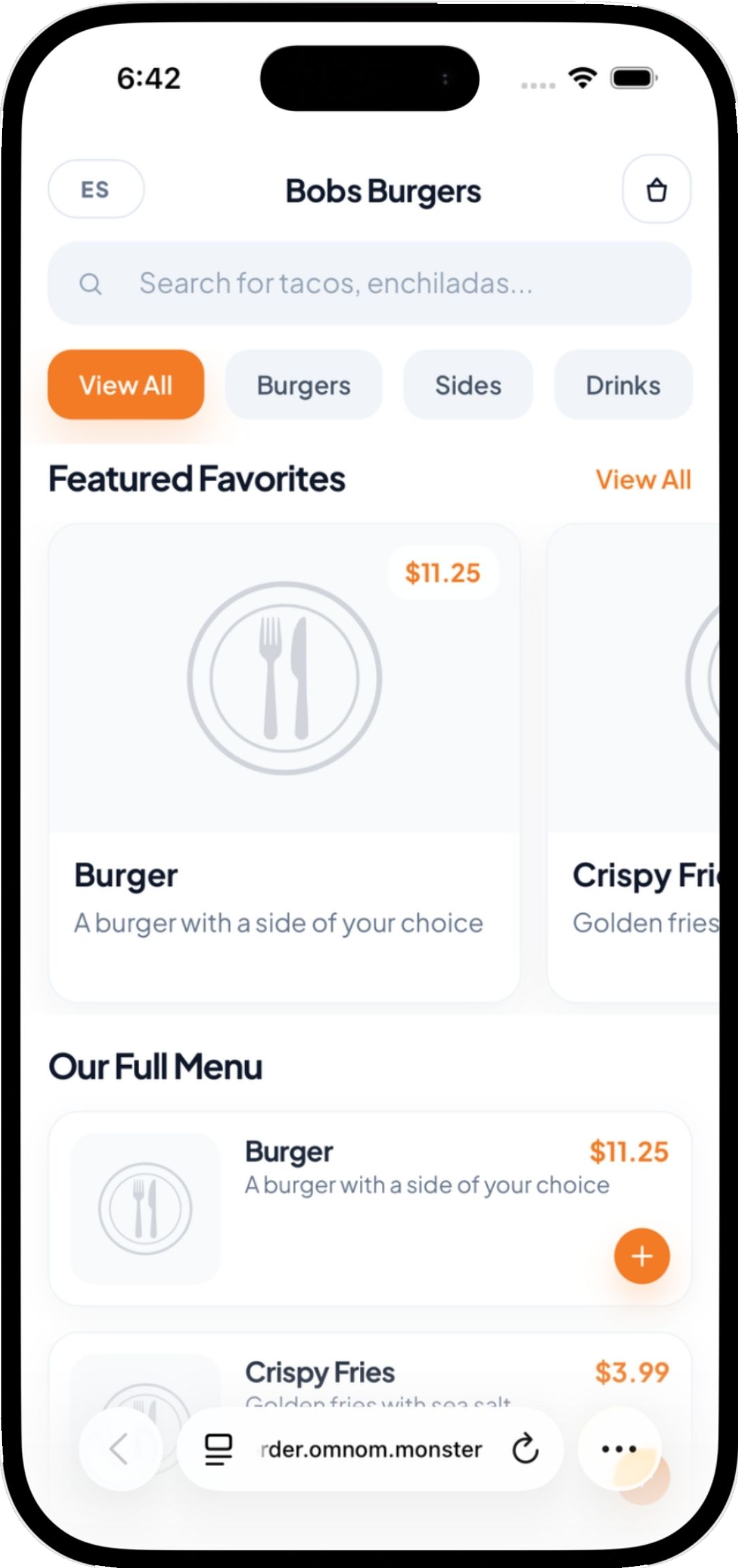Toggle the Drinks filter chip
The height and width of the screenshot is (1568, 738).
click(x=623, y=384)
